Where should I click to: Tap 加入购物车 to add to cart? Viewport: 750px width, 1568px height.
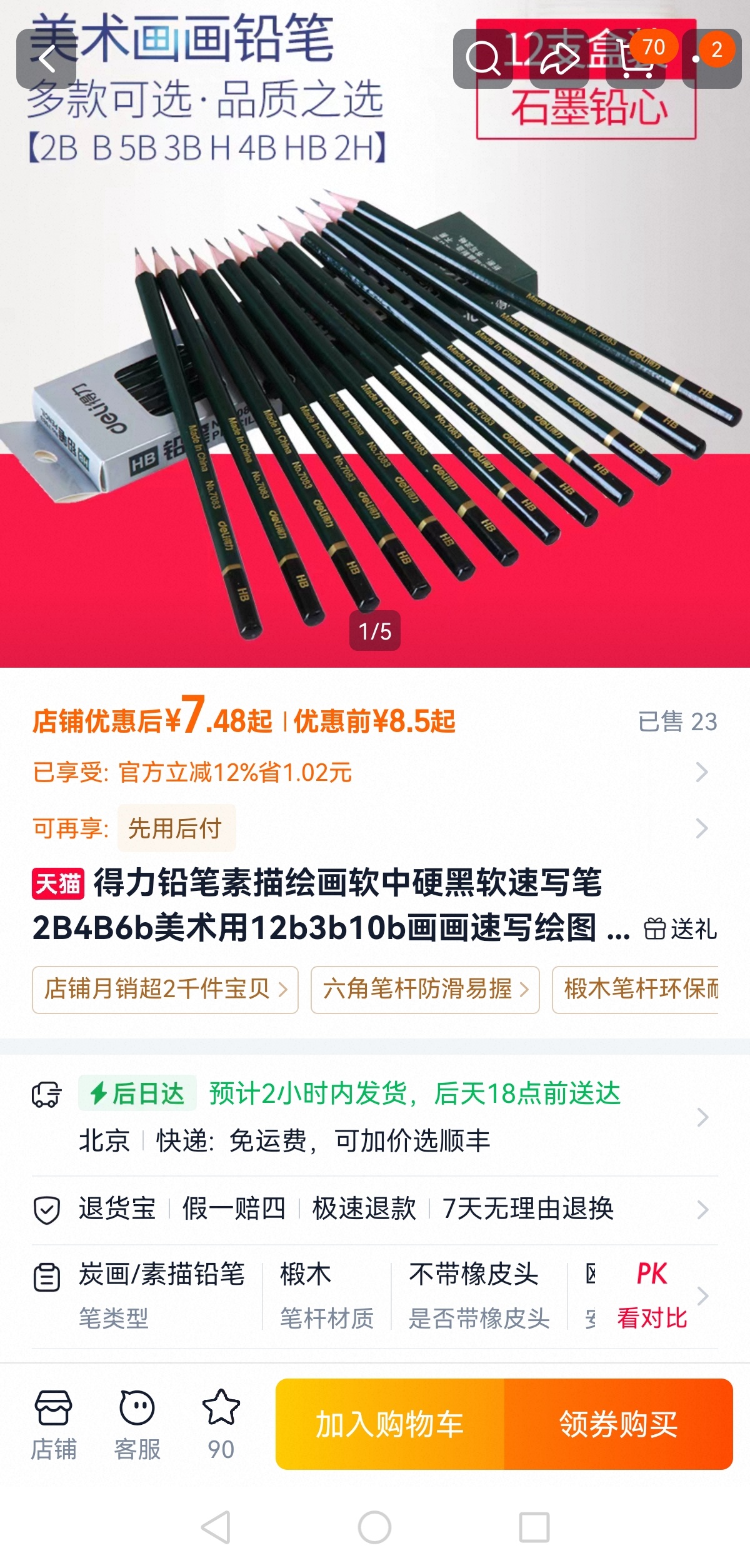390,1424
